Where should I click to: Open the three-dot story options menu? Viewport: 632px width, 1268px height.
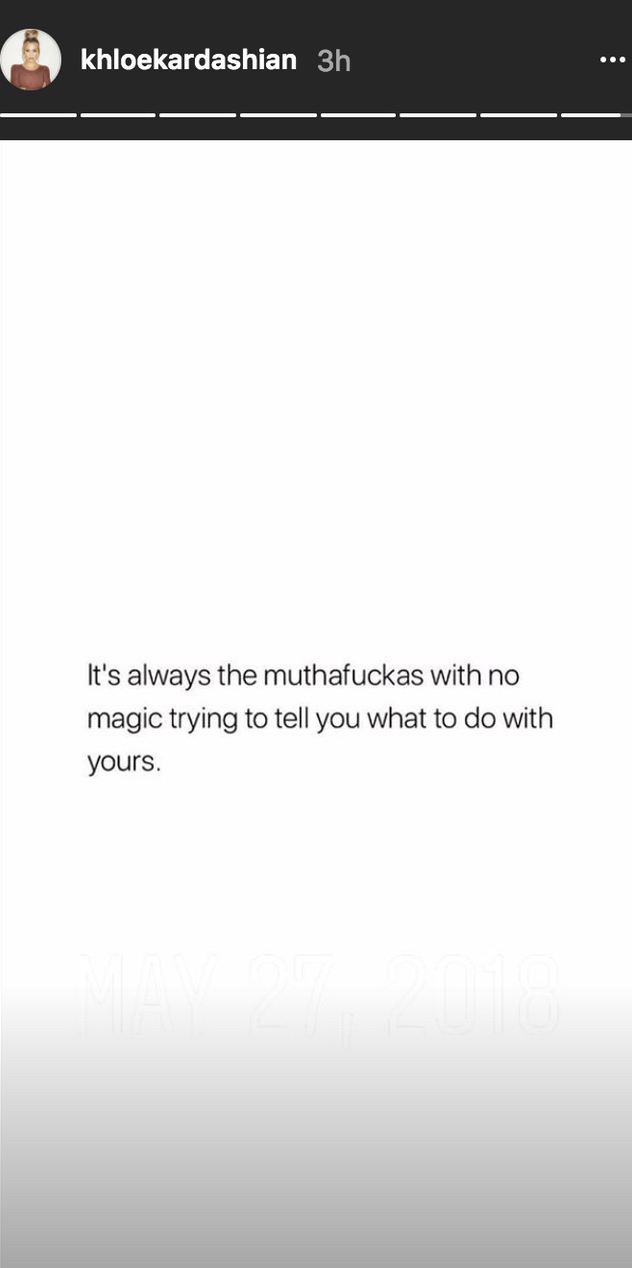click(611, 60)
